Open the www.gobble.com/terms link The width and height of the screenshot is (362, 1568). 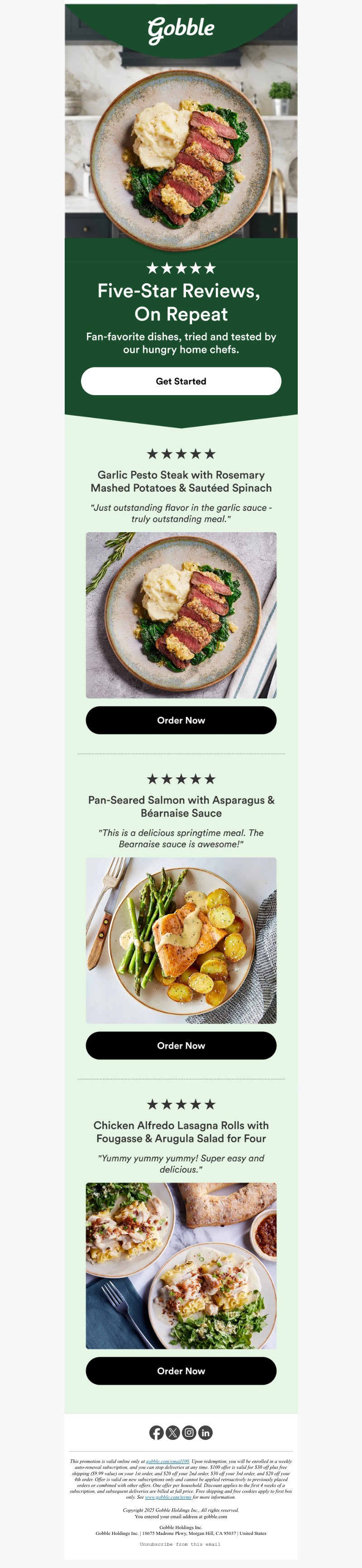click(168, 1497)
